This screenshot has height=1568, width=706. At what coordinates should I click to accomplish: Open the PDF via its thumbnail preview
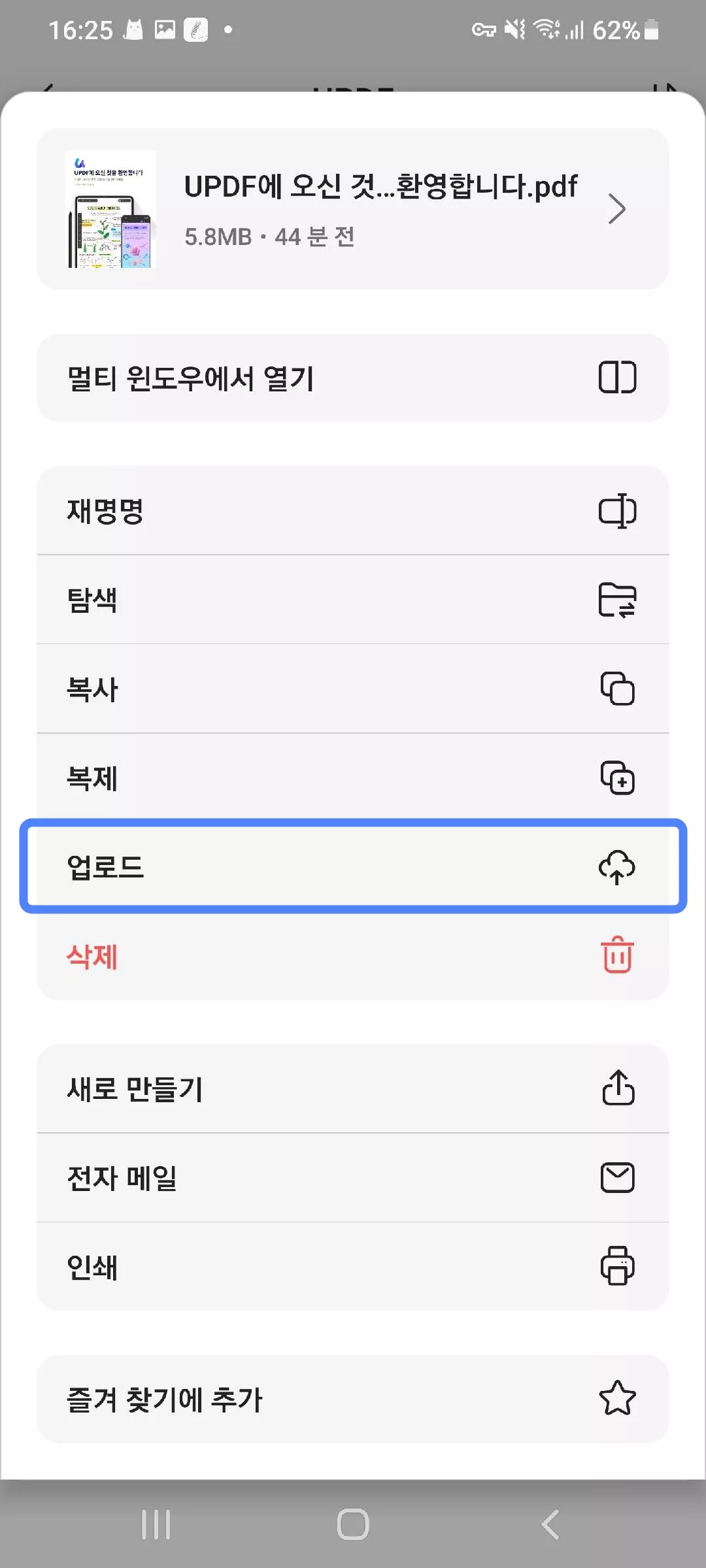111,209
